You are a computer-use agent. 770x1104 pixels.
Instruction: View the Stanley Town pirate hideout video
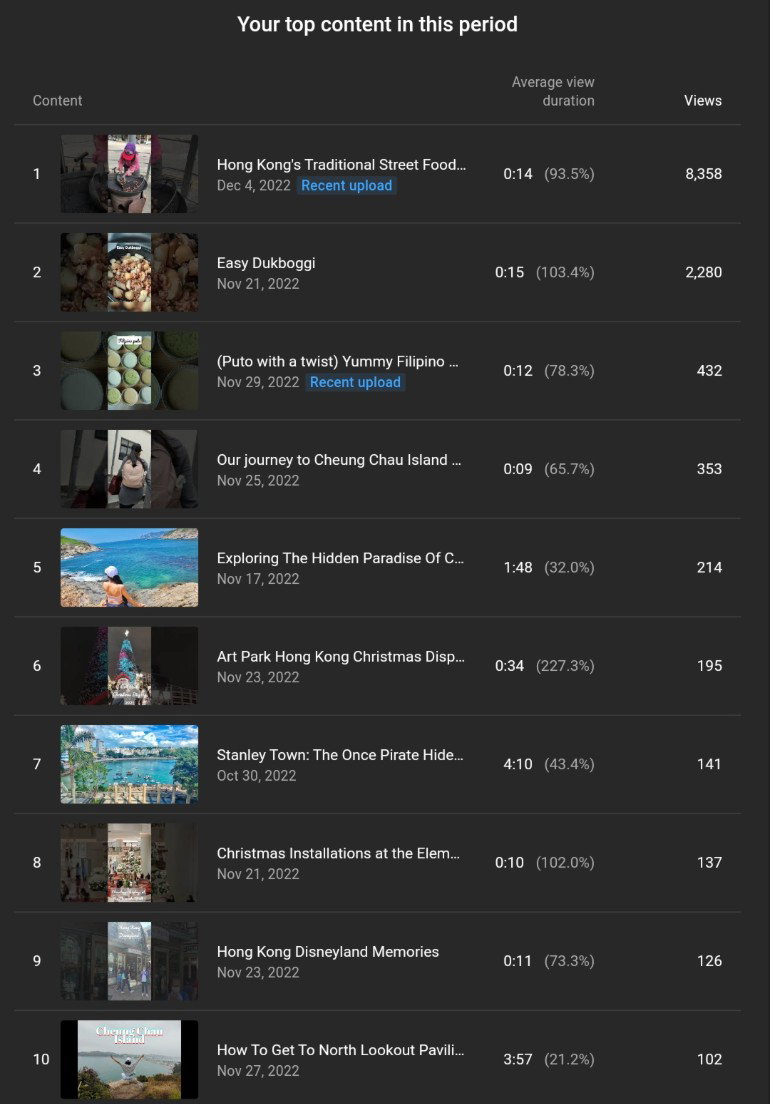click(340, 755)
